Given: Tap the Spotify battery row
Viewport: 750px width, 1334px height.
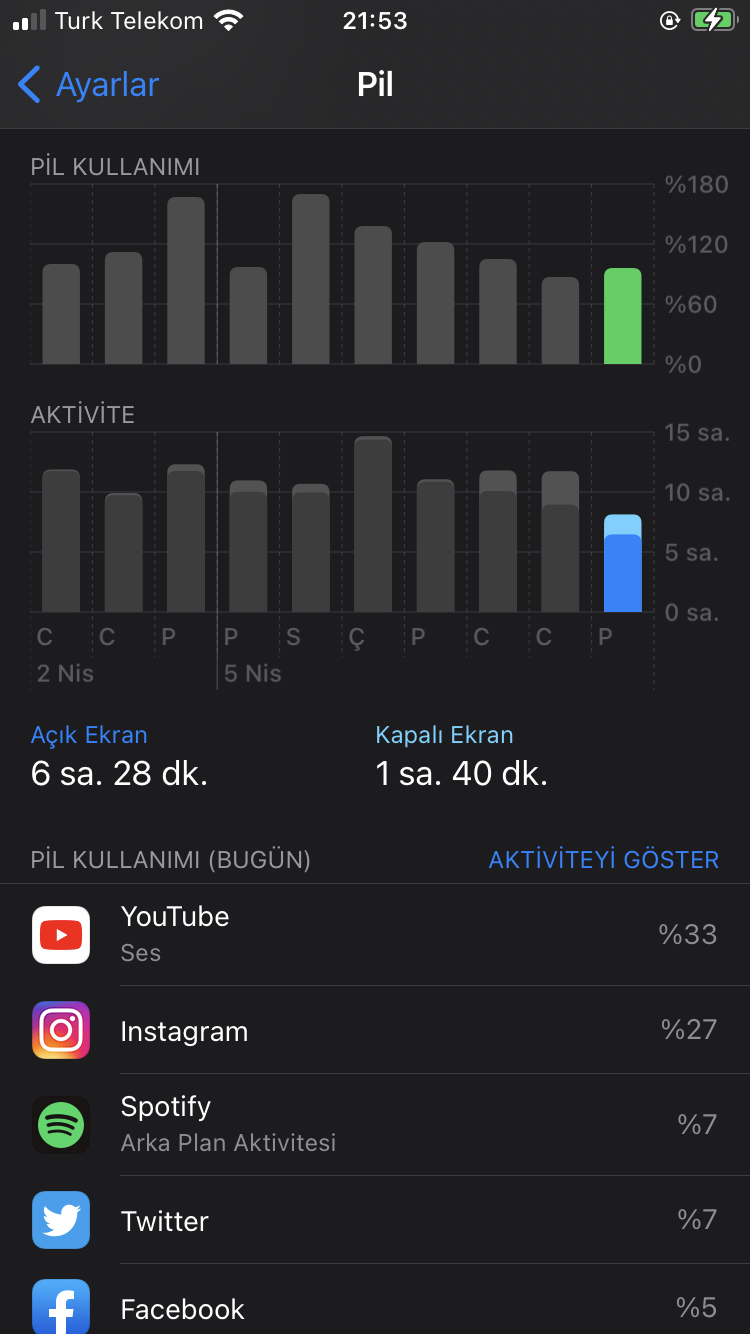Looking at the screenshot, I should point(375,1125).
